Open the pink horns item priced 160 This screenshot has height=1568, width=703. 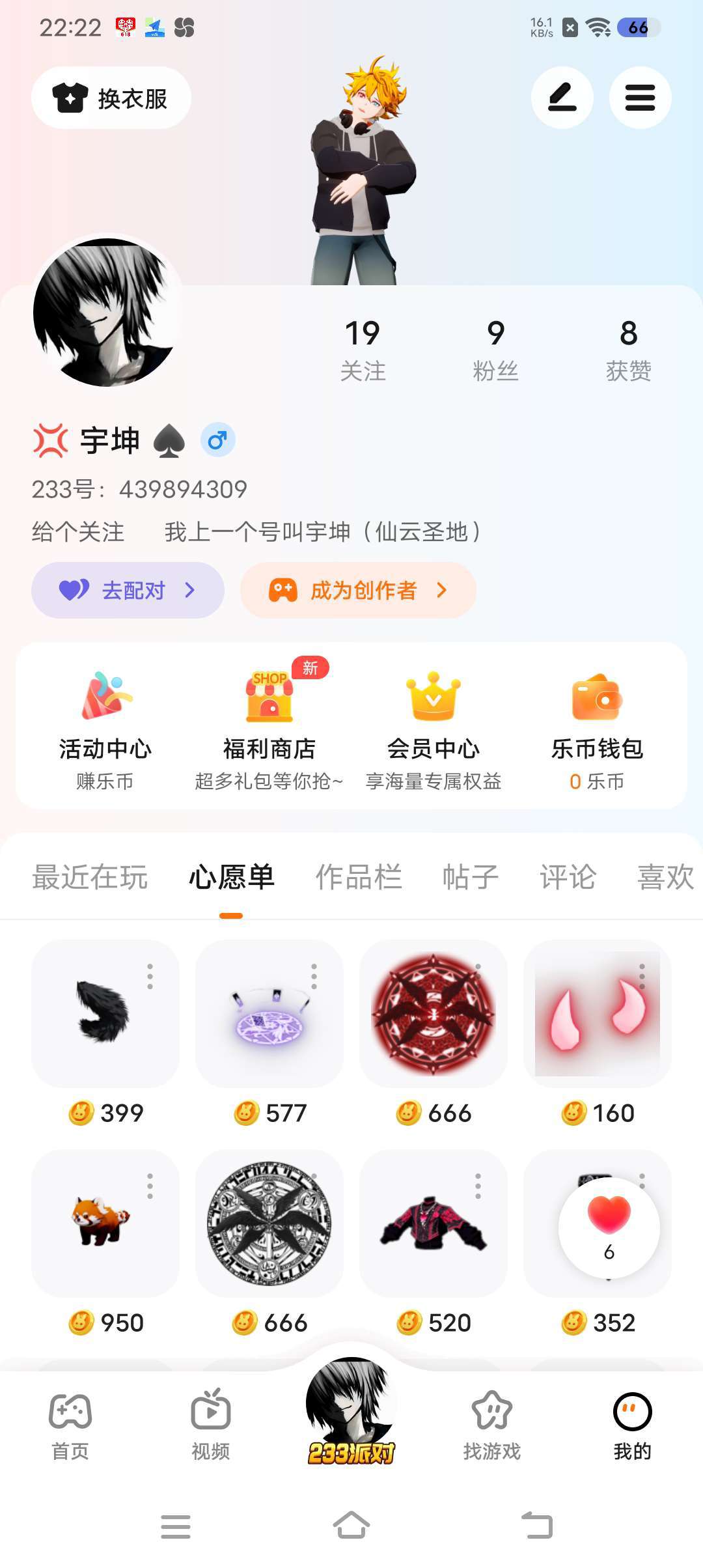click(x=597, y=1014)
